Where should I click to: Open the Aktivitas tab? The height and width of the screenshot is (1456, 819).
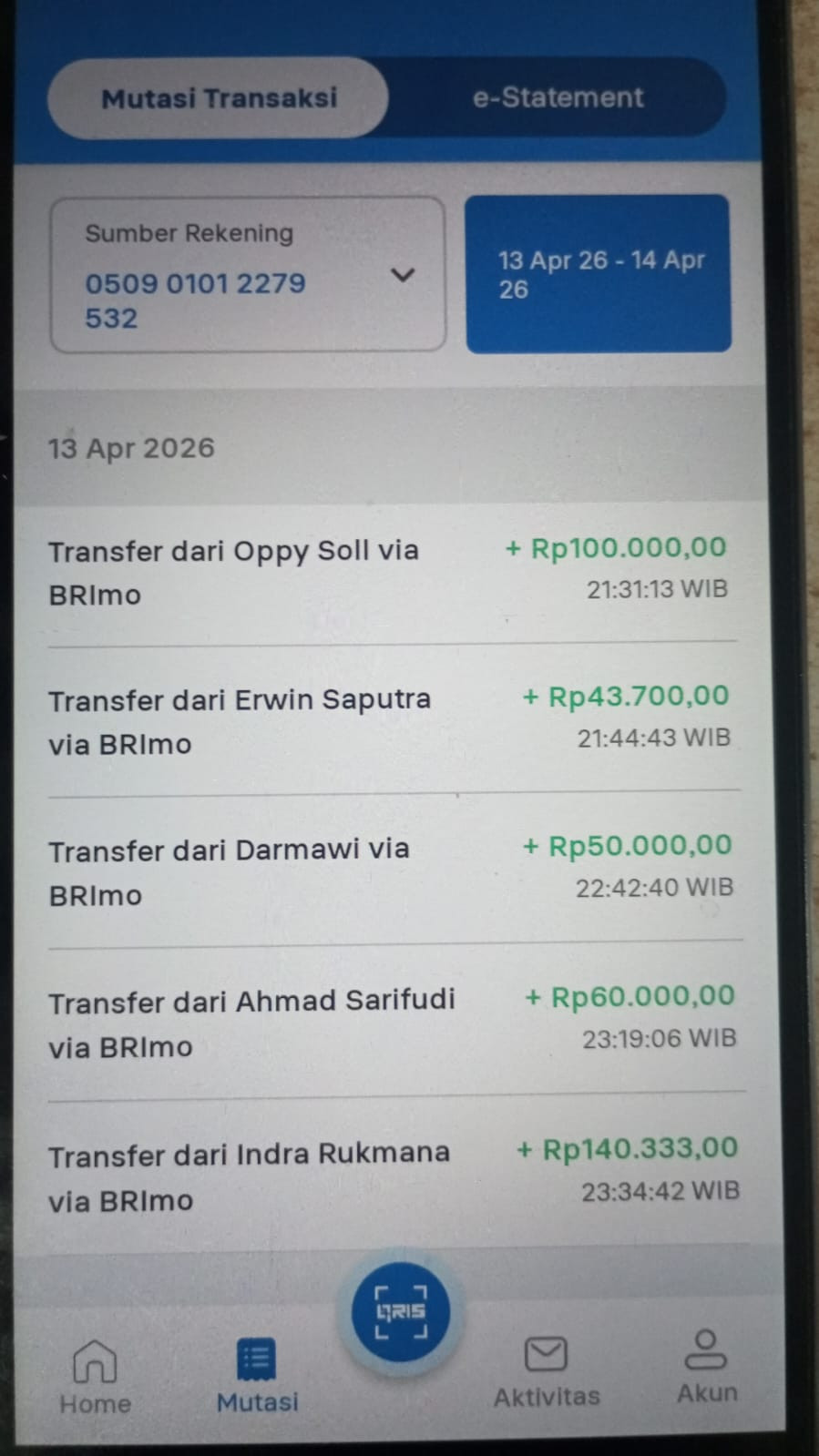coord(547,1372)
